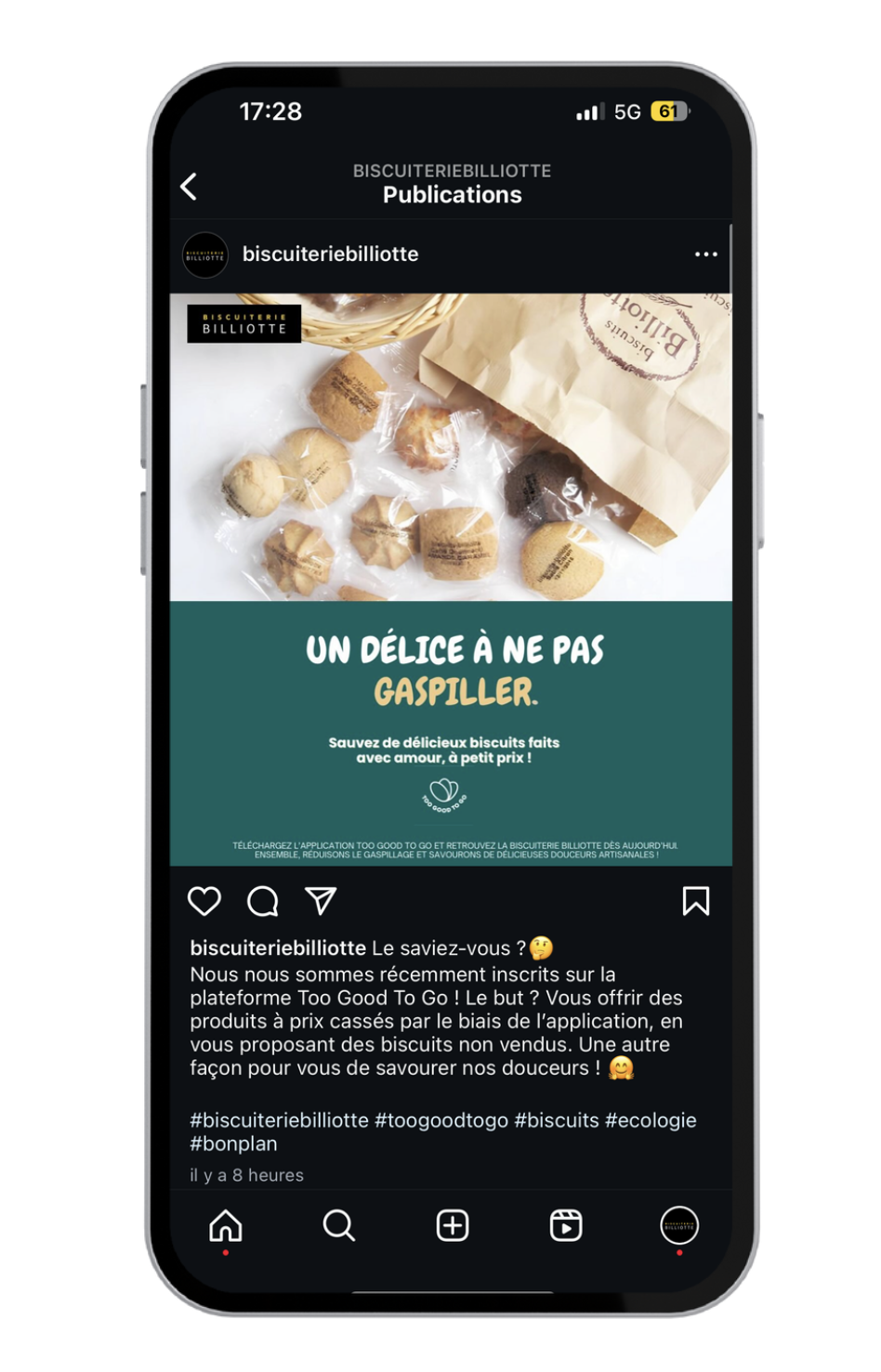Viewport: 881px width, 1372px height.
Task: Open the hashtag #ecologie
Action: tap(651, 1120)
